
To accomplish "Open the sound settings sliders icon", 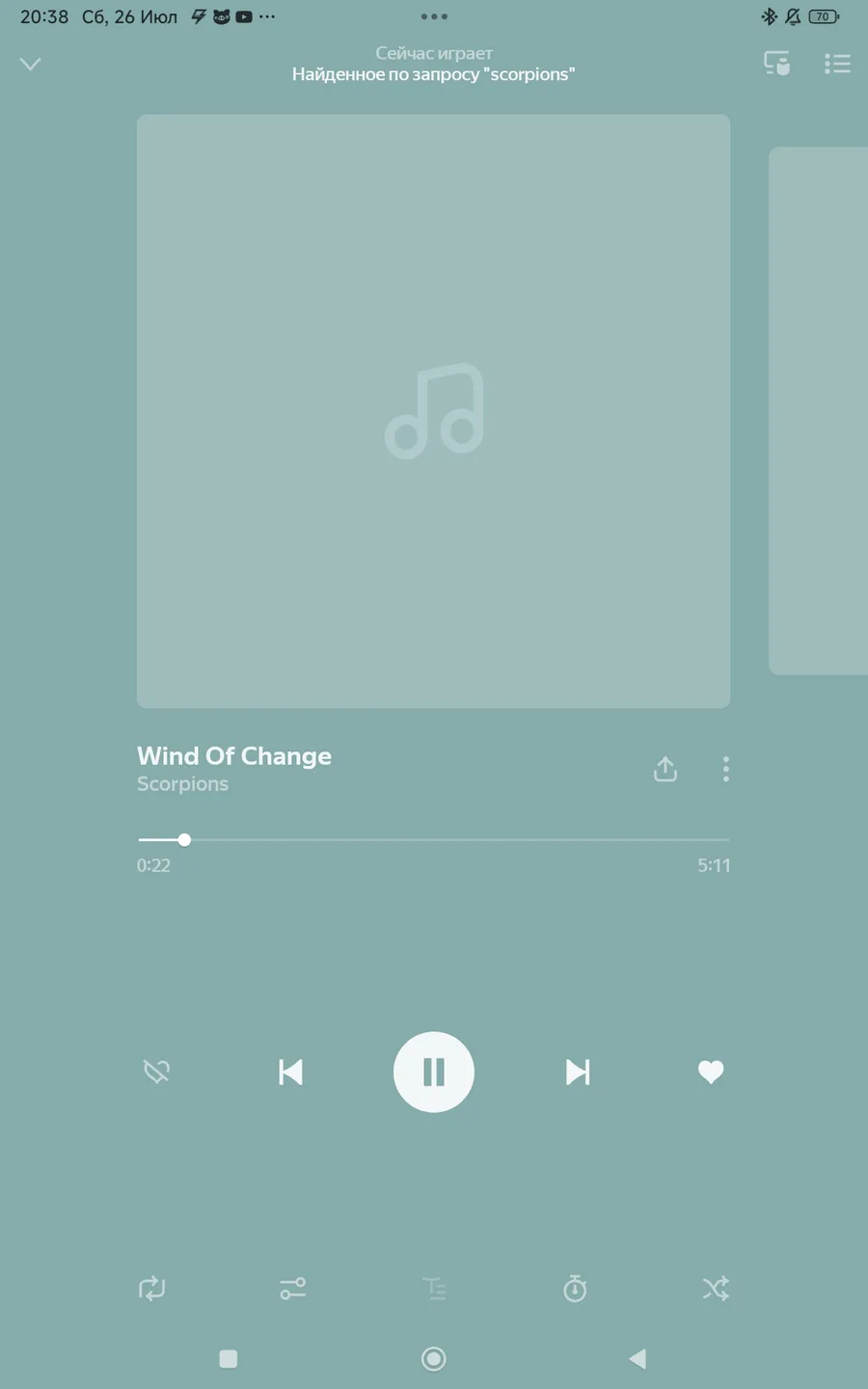I will [293, 1289].
